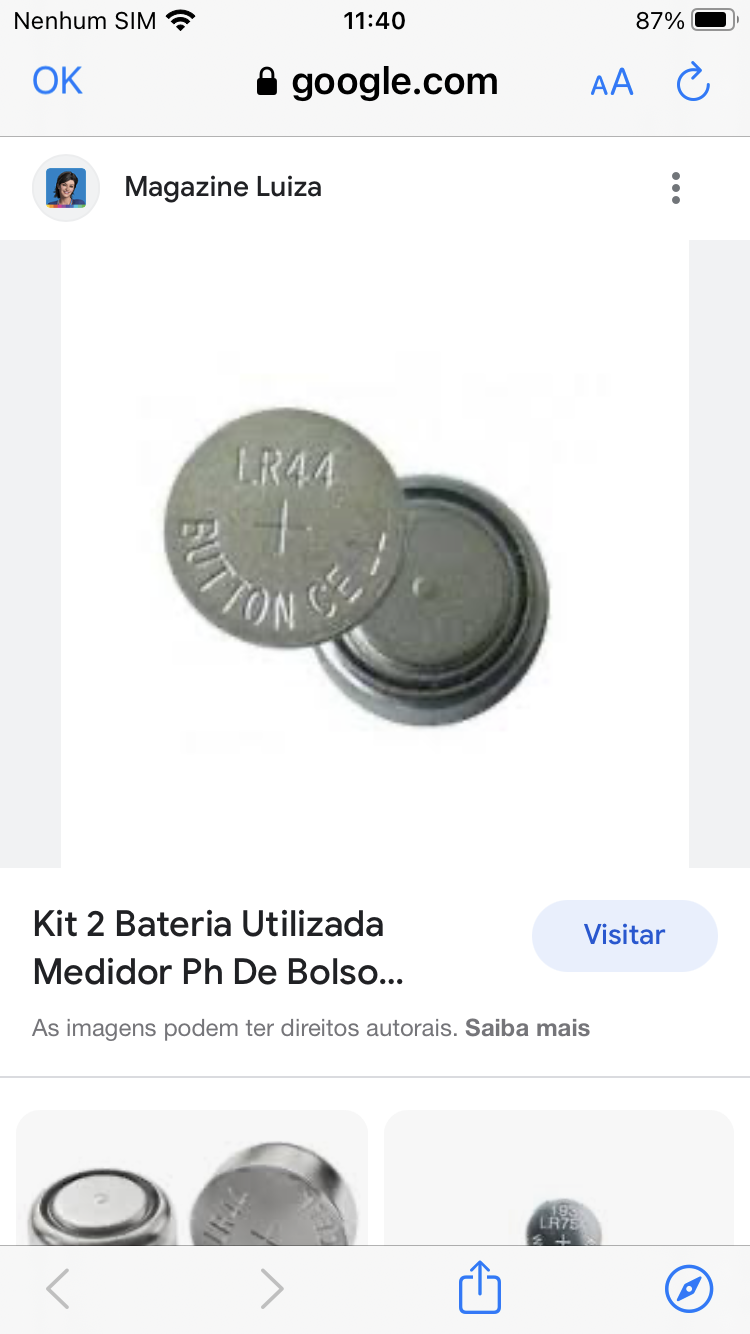Tap the google.com address bar

[x=377, y=82]
